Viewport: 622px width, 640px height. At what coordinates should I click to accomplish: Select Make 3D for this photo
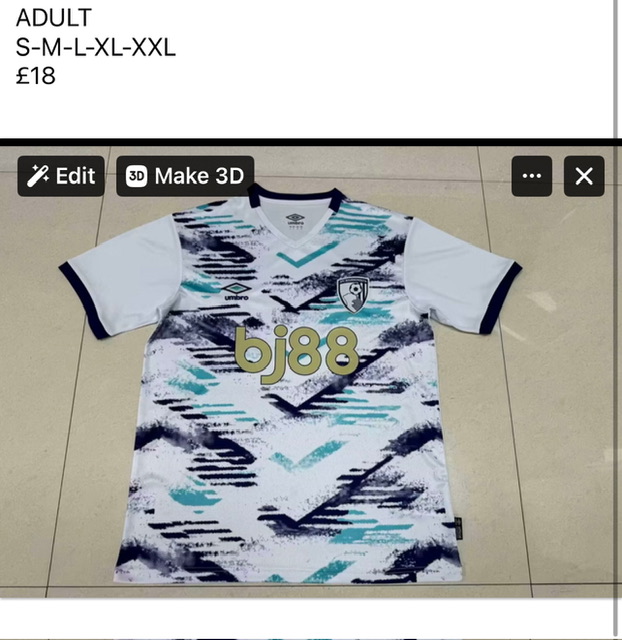pyautogui.click(x=185, y=176)
